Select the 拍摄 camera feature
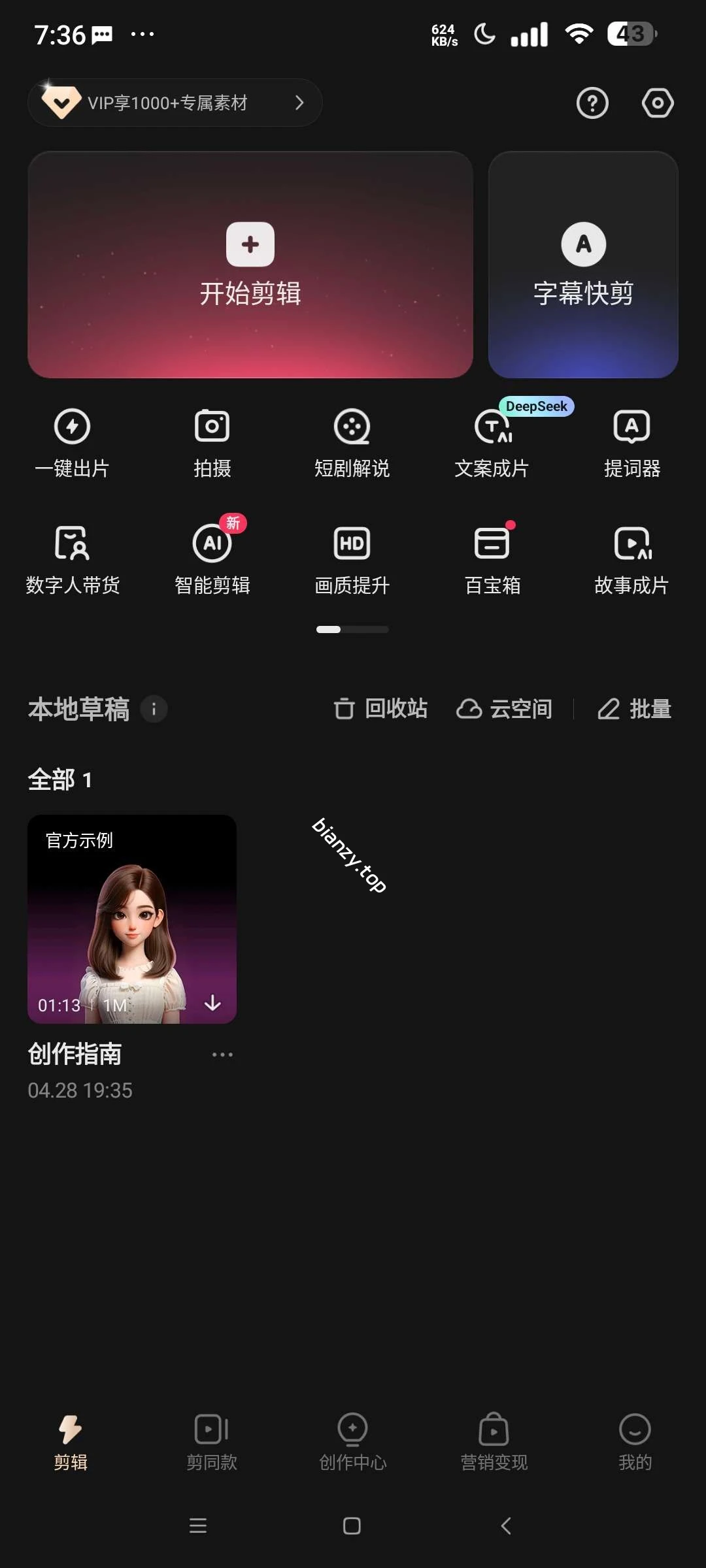This screenshot has width=706, height=1568. [x=212, y=442]
